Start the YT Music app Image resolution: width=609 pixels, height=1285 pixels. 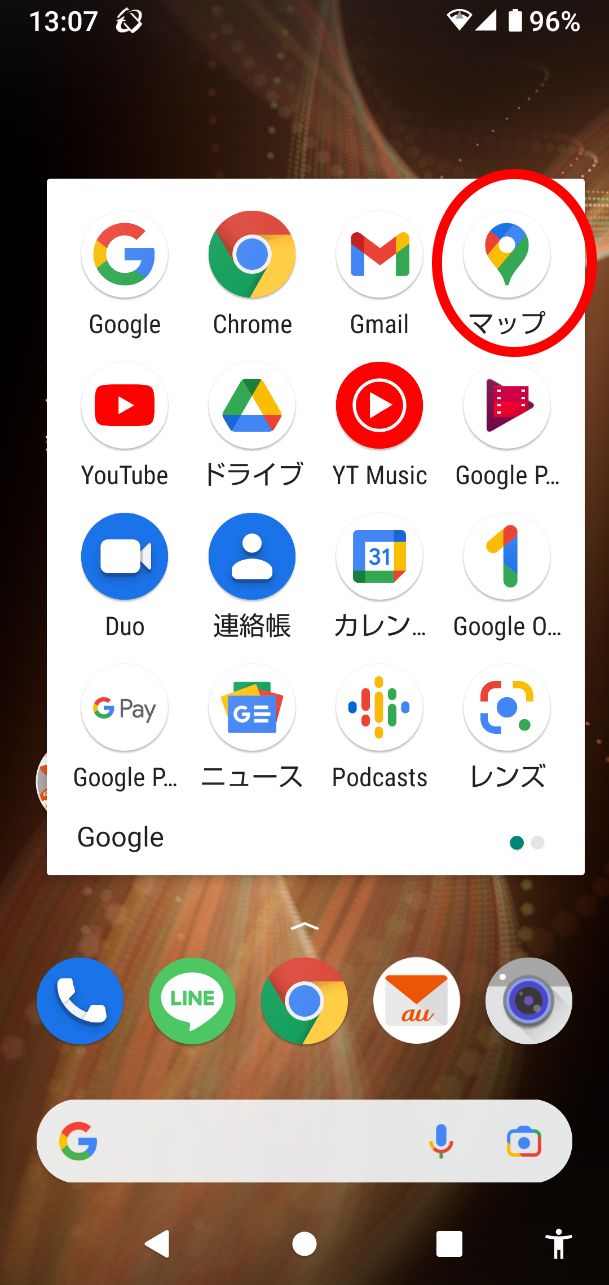coord(379,407)
